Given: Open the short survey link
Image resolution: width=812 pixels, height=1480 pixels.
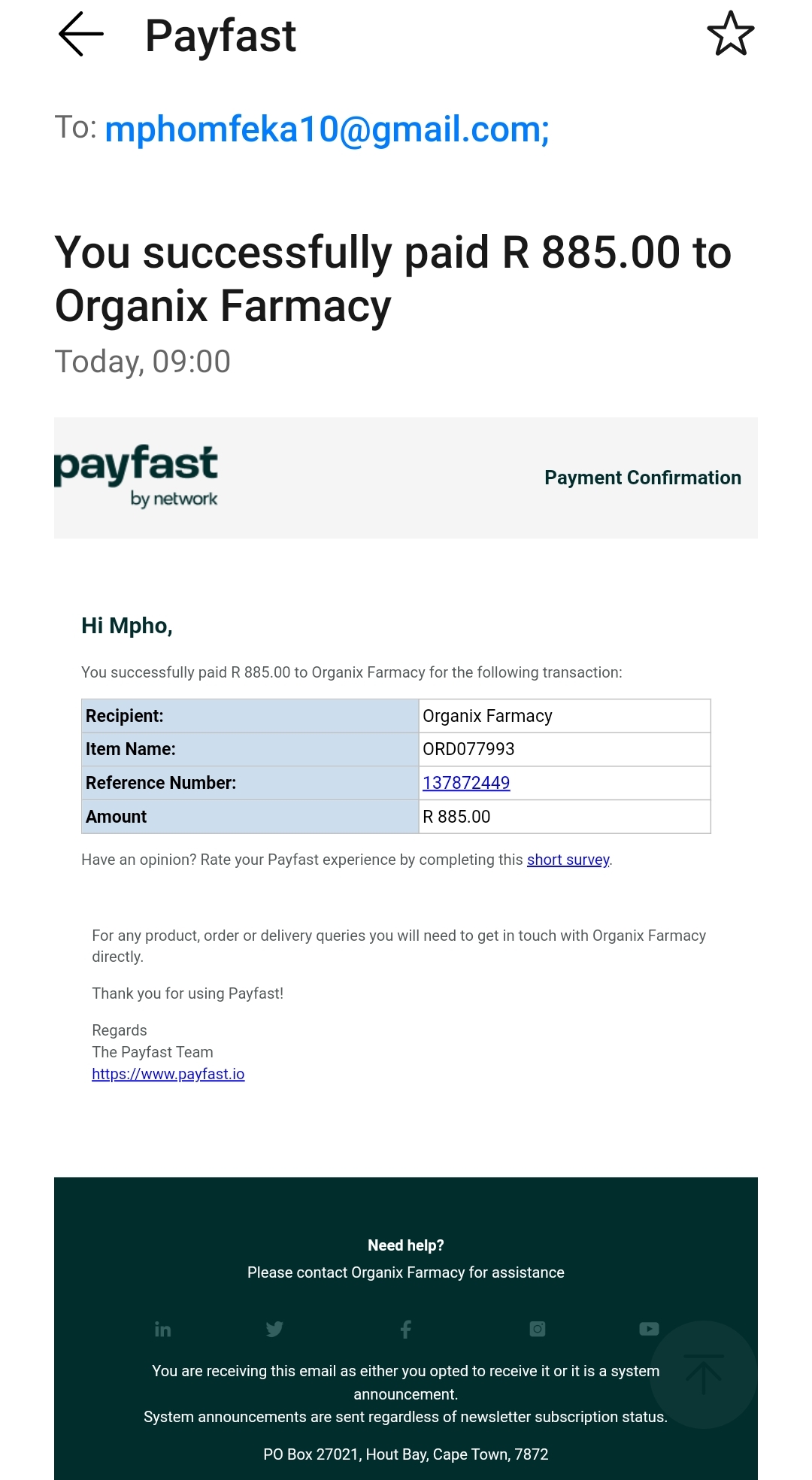Looking at the screenshot, I should click(x=568, y=860).
